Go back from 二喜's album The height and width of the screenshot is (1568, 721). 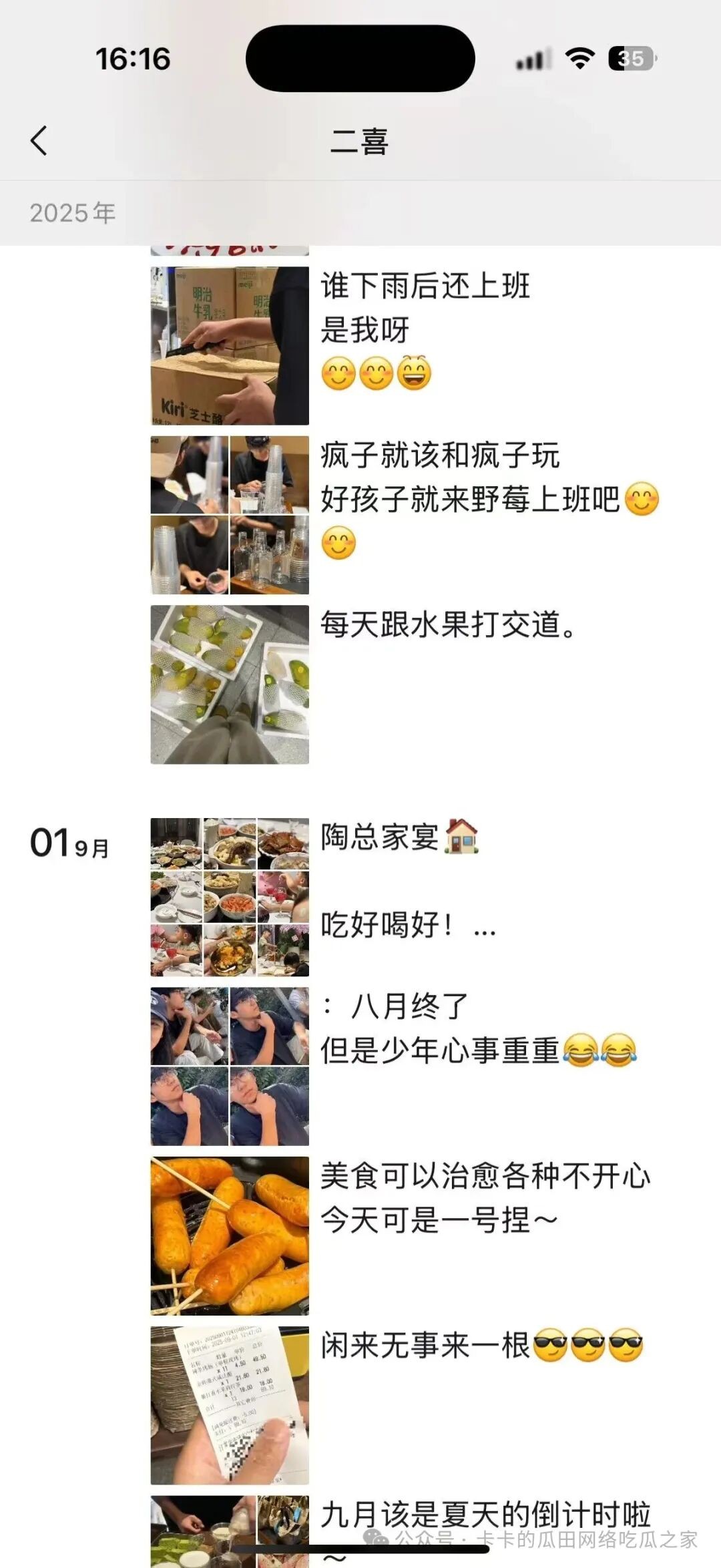[x=39, y=141]
